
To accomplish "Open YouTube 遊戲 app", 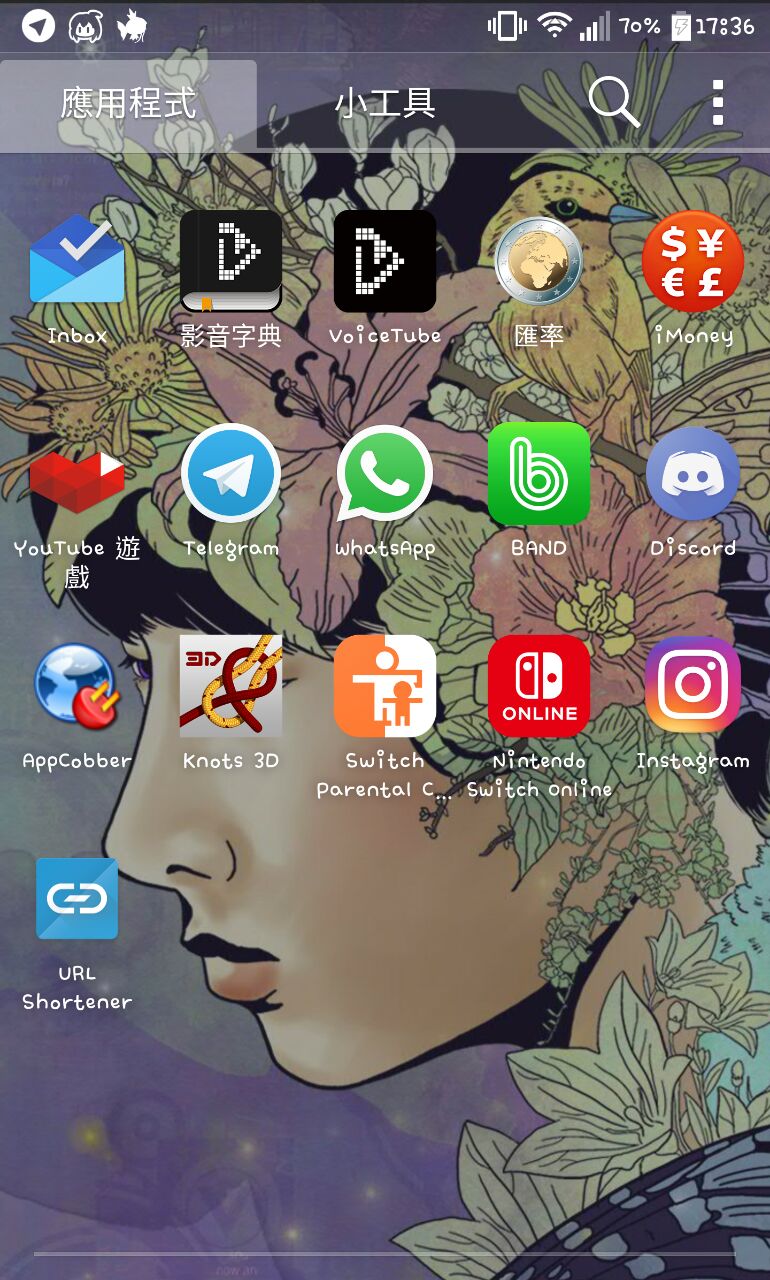I will click(x=77, y=475).
